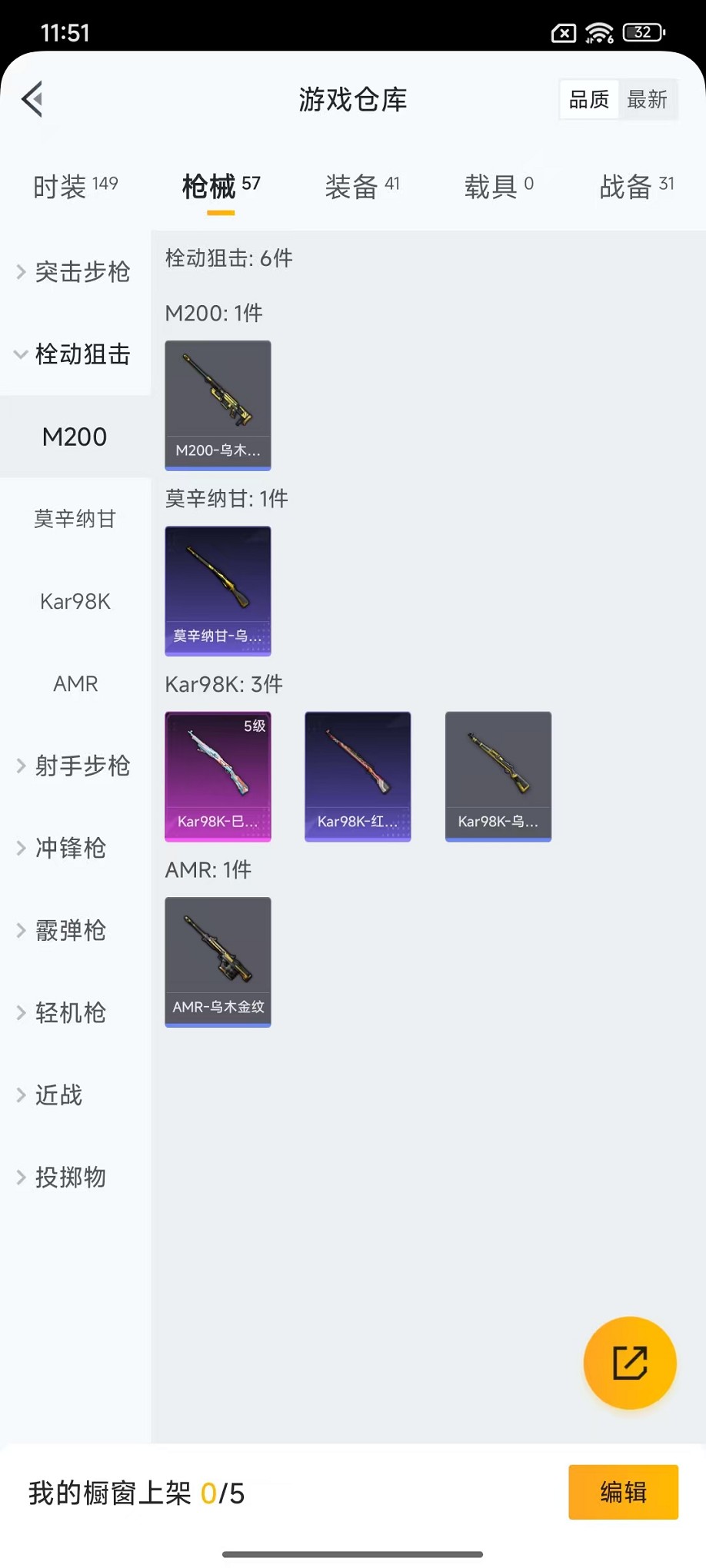Screen dimensions: 706x1568
Task: Select the 莫辛纳甘-乌木 weapon card
Action: tap(218, 591)
